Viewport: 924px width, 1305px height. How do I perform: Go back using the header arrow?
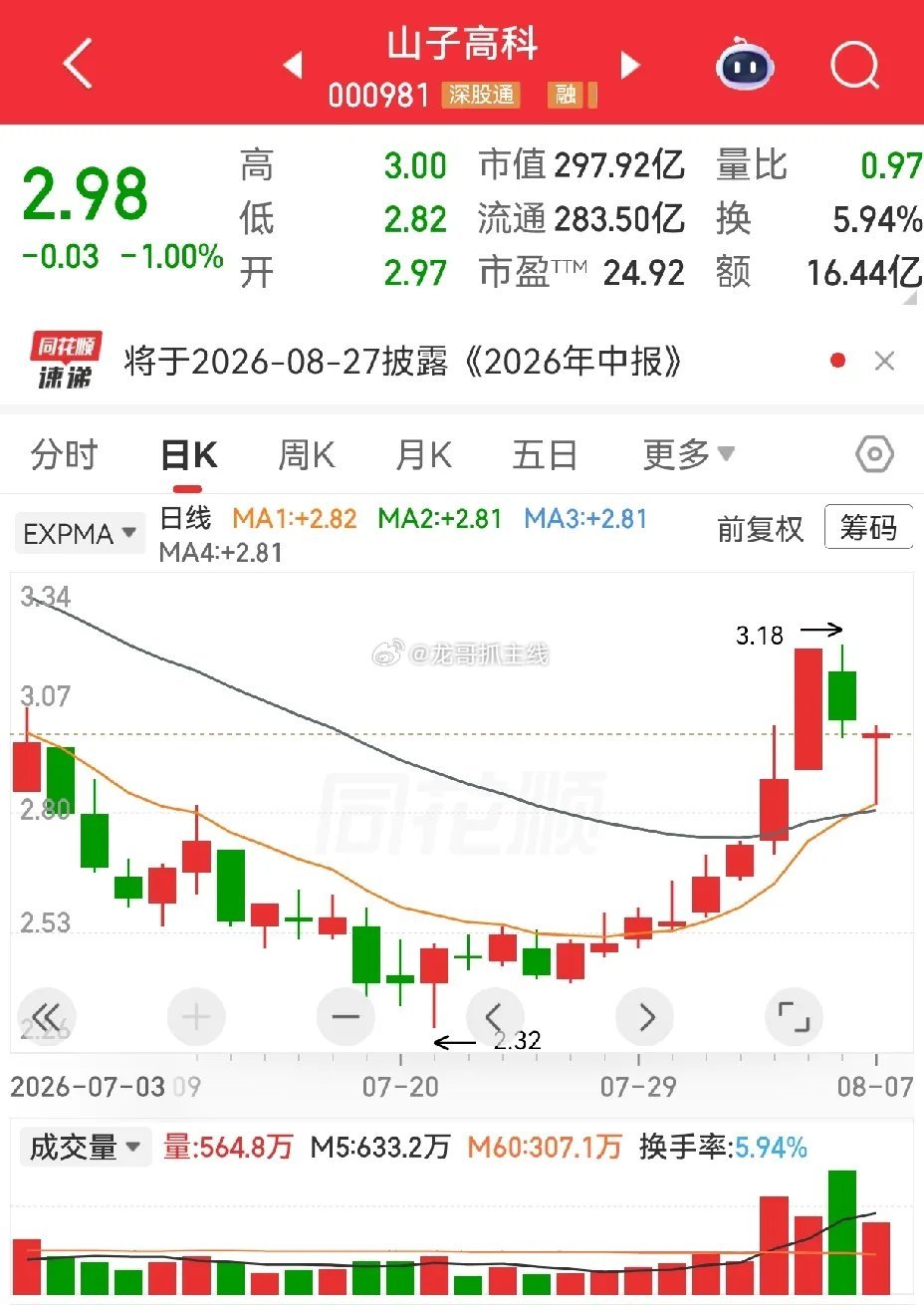point(78,66)
